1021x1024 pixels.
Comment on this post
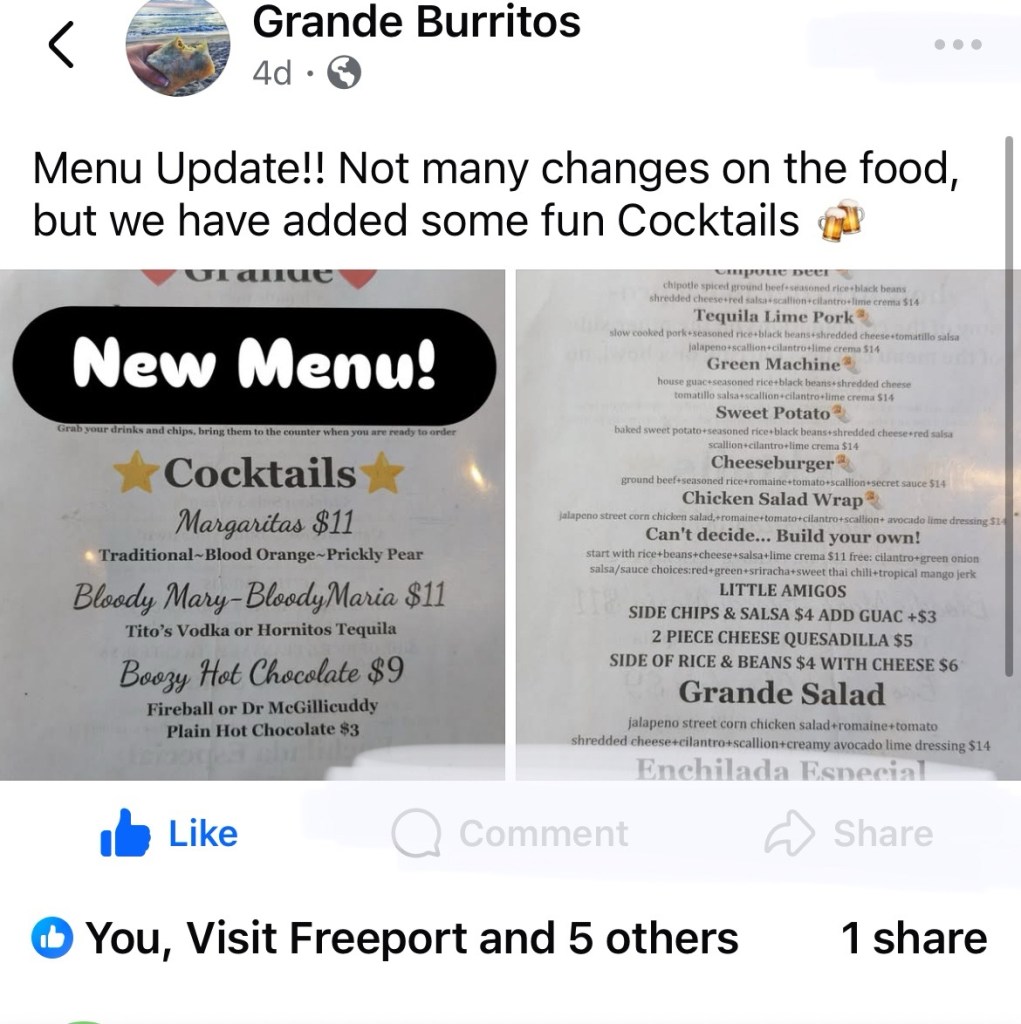point(510,834)
